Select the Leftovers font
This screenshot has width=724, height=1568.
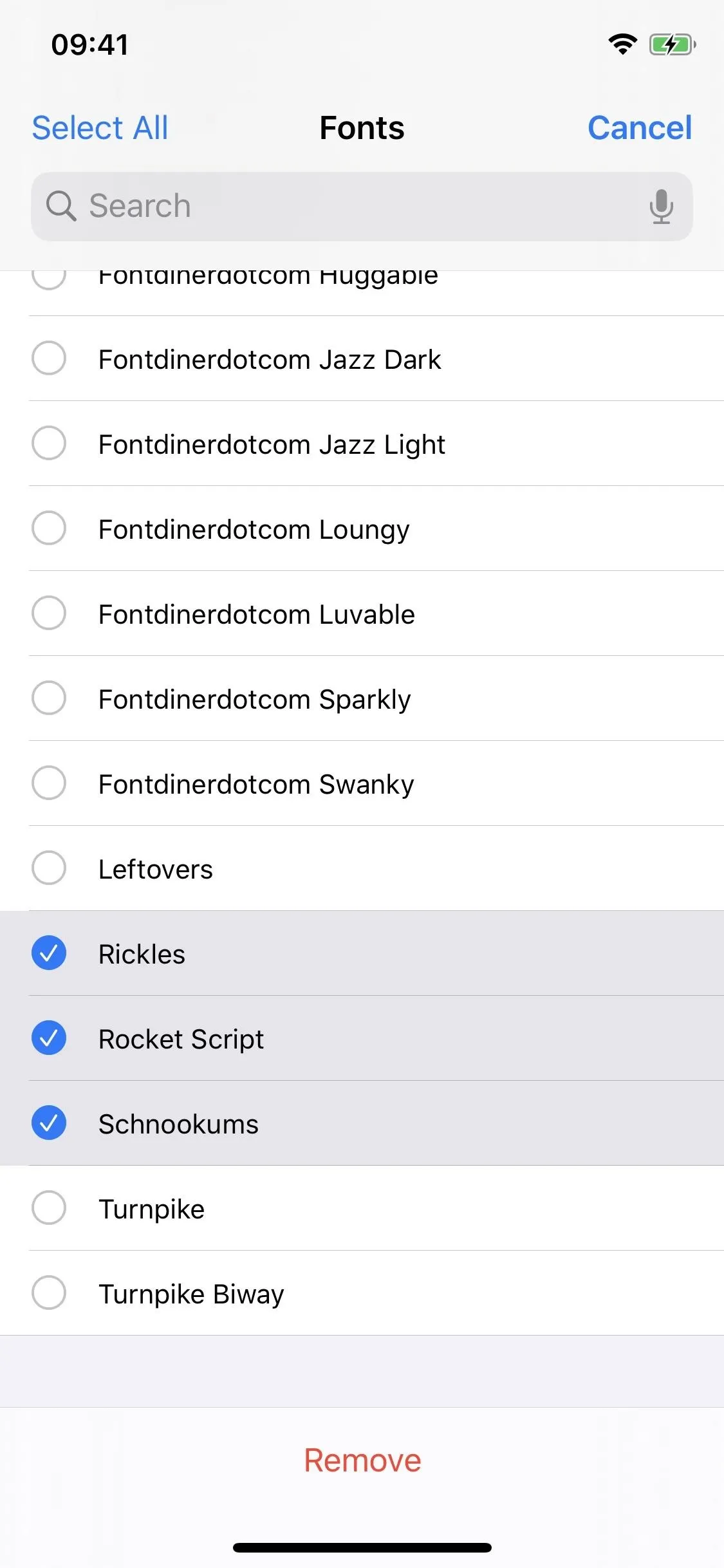tap(362, 868)
